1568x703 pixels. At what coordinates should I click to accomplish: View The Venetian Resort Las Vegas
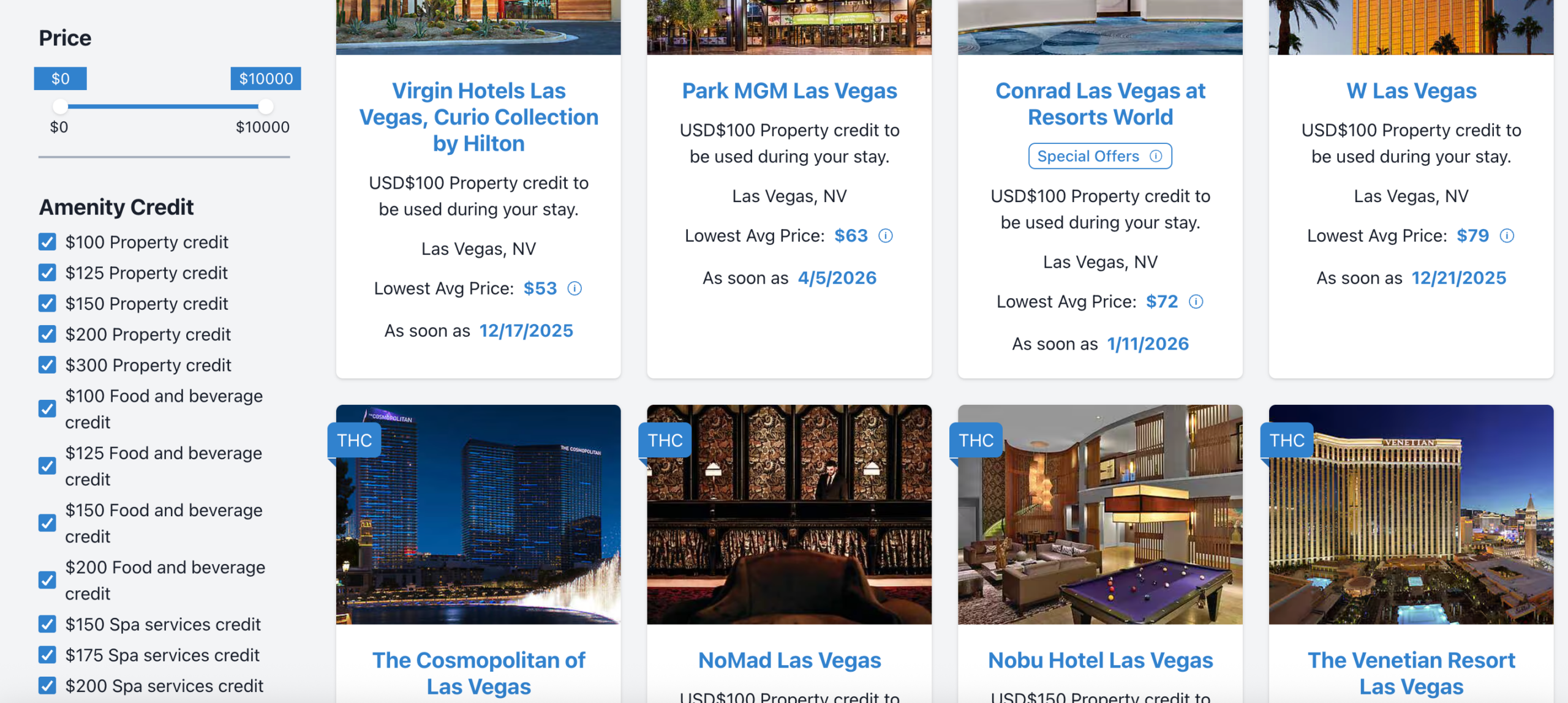1411,672
